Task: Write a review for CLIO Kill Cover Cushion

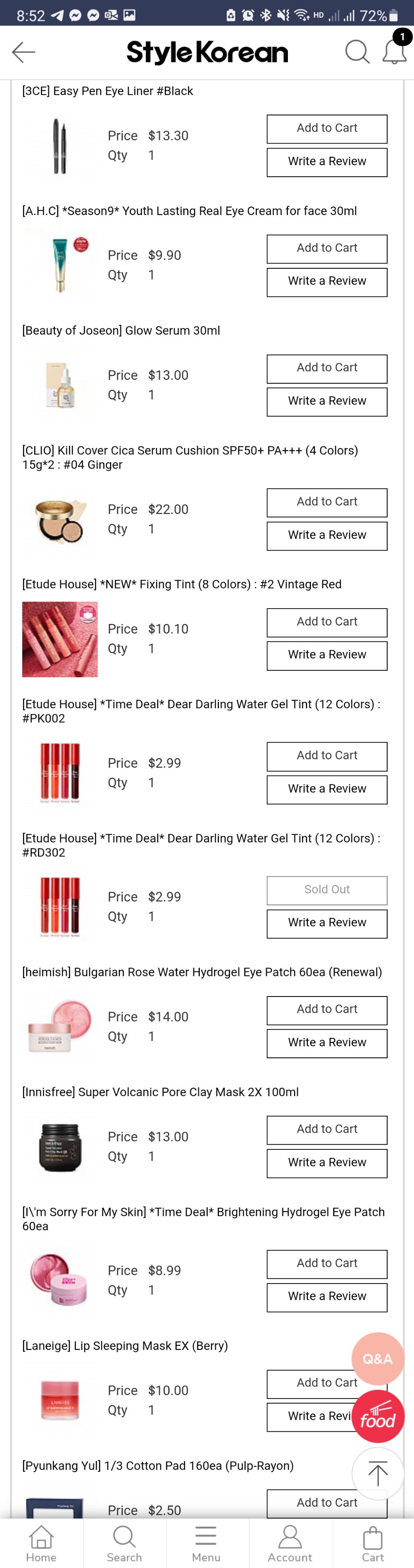Action: pyautogui.click(x=326, y=536)
